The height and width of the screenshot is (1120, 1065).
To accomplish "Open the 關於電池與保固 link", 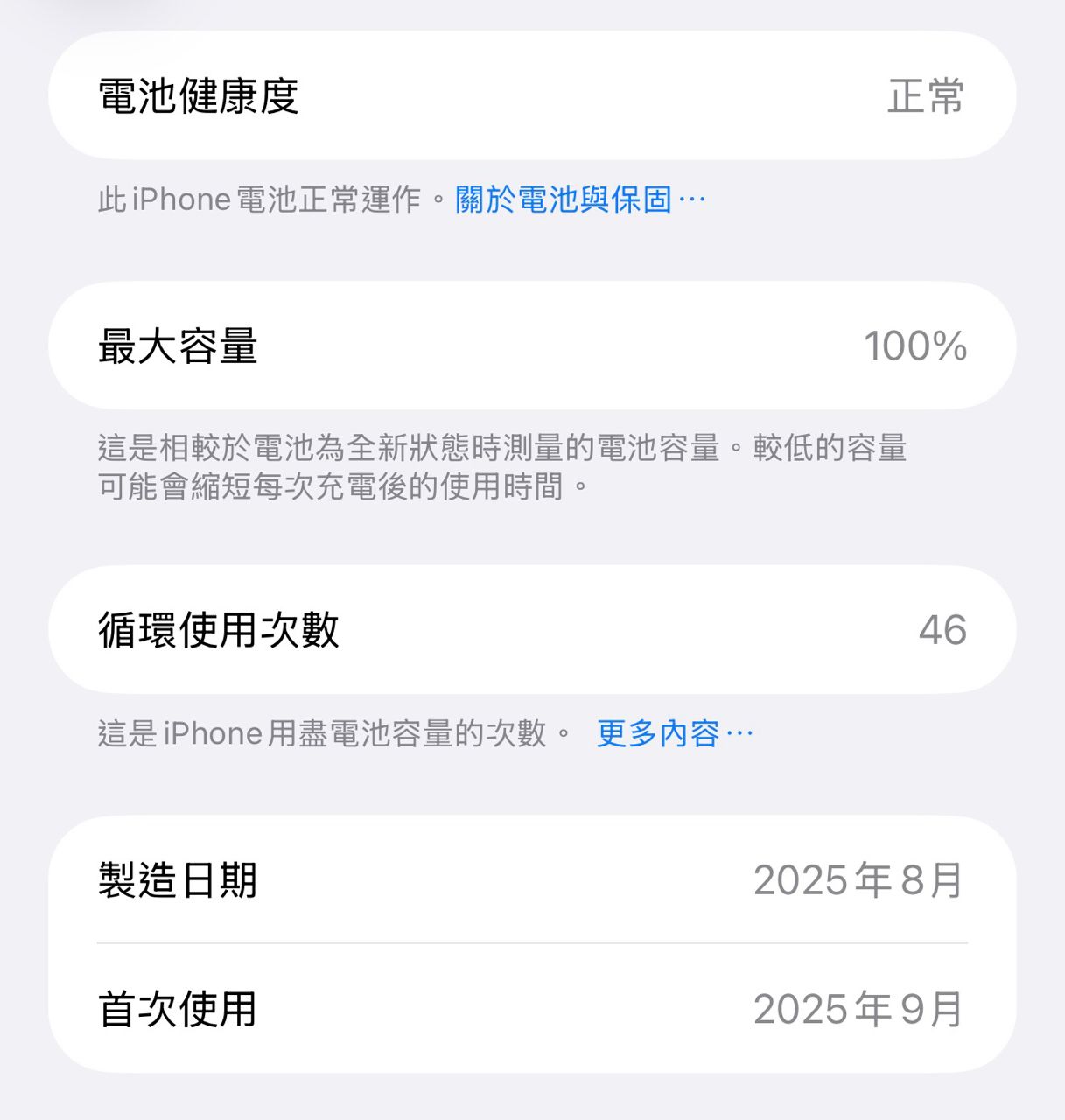I will (579, 199).
